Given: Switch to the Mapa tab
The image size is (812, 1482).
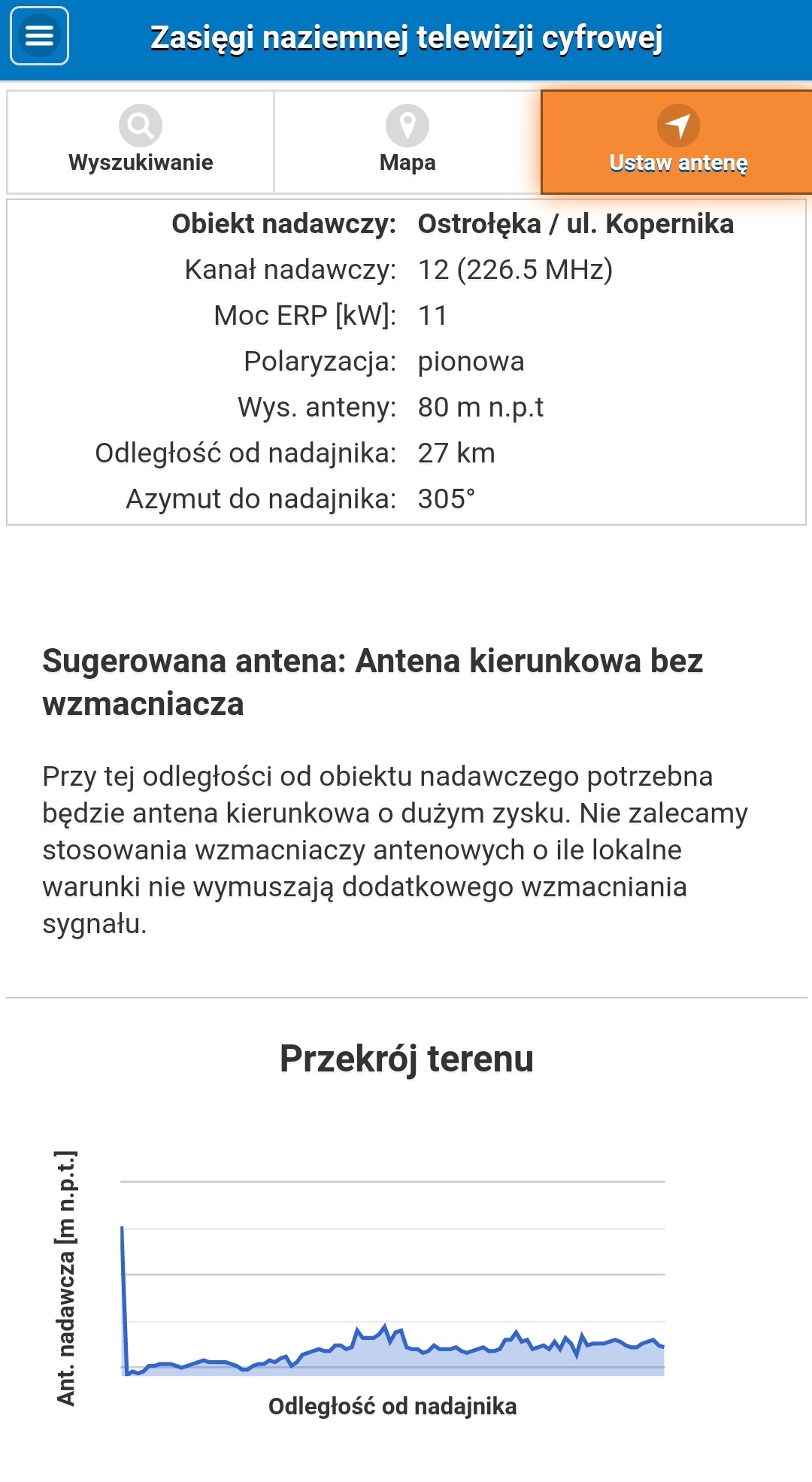Looking at the screenshot, I should click(408, 142).
